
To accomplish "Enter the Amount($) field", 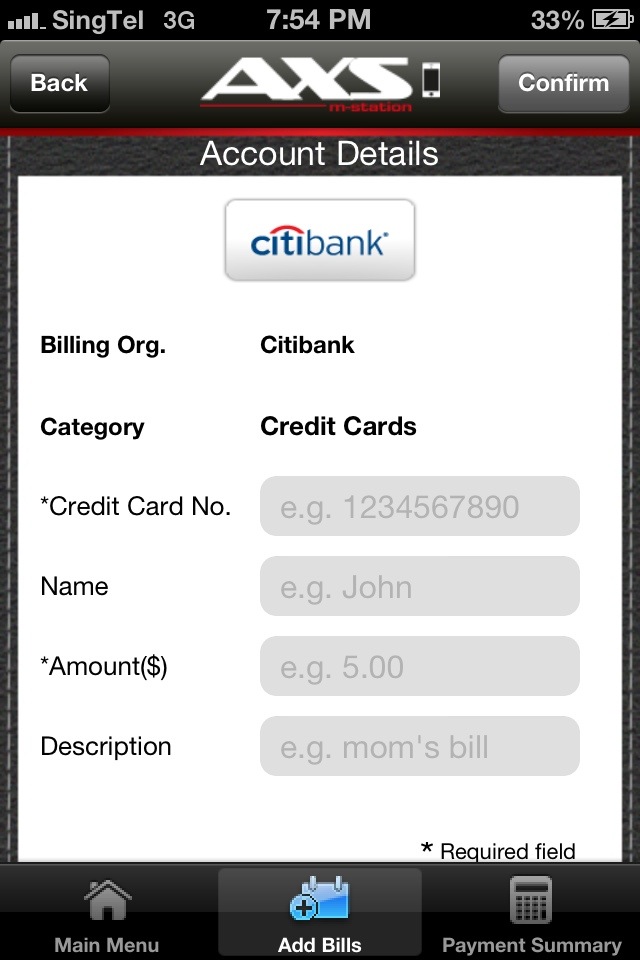I will coord(419,666).
